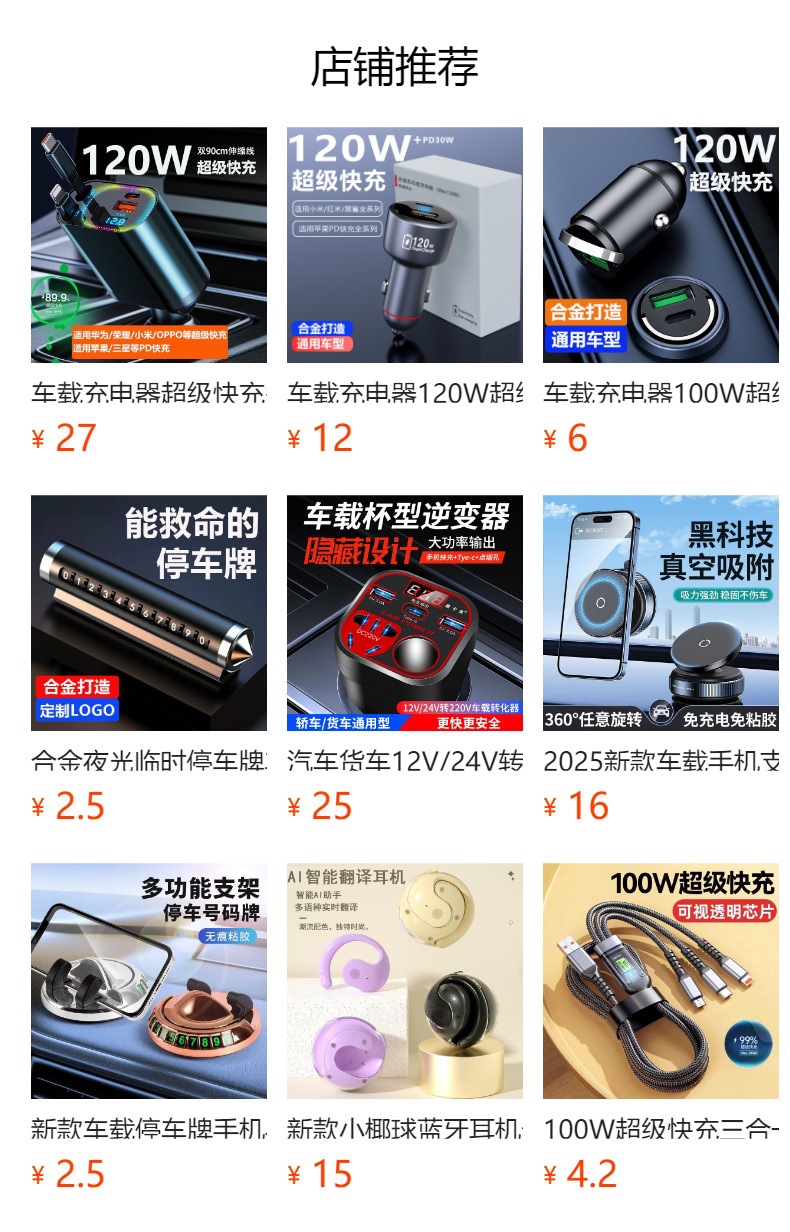
Task: Open the 100W three-in-one fast charging cable
Action: click(661, 1028)
